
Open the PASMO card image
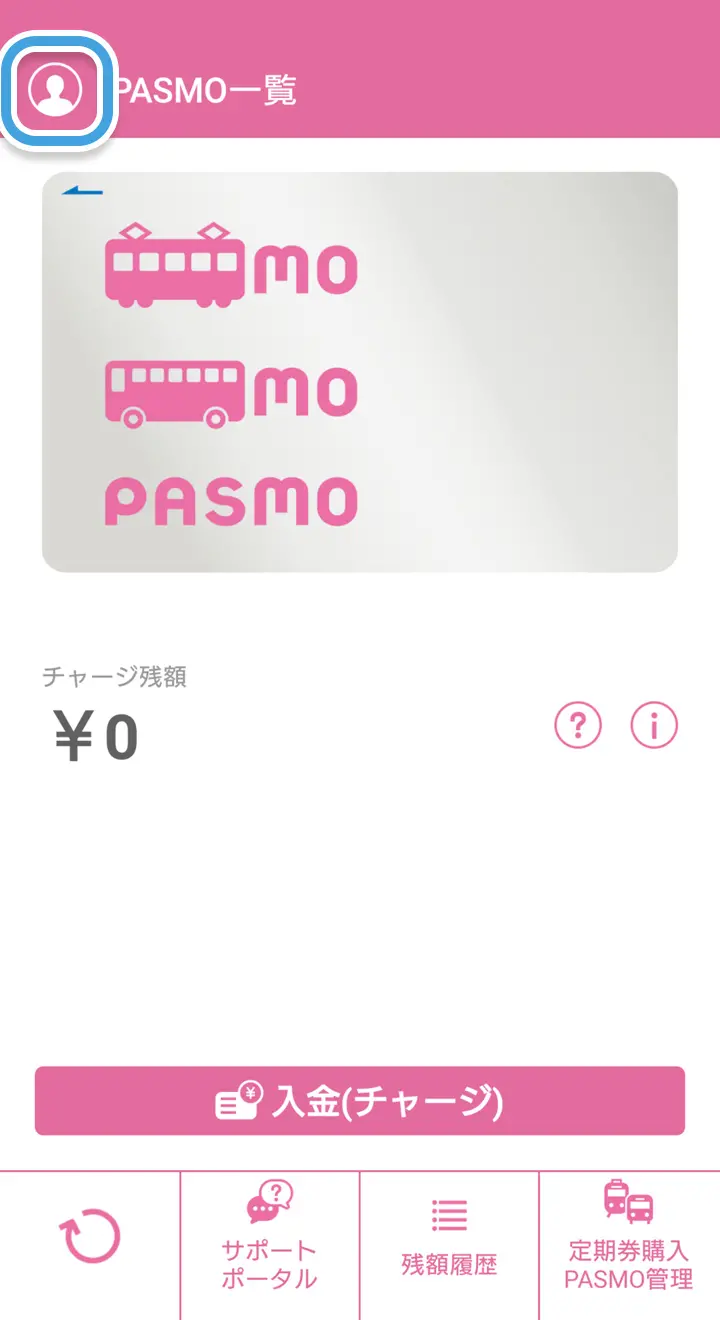tap(360, 372)
